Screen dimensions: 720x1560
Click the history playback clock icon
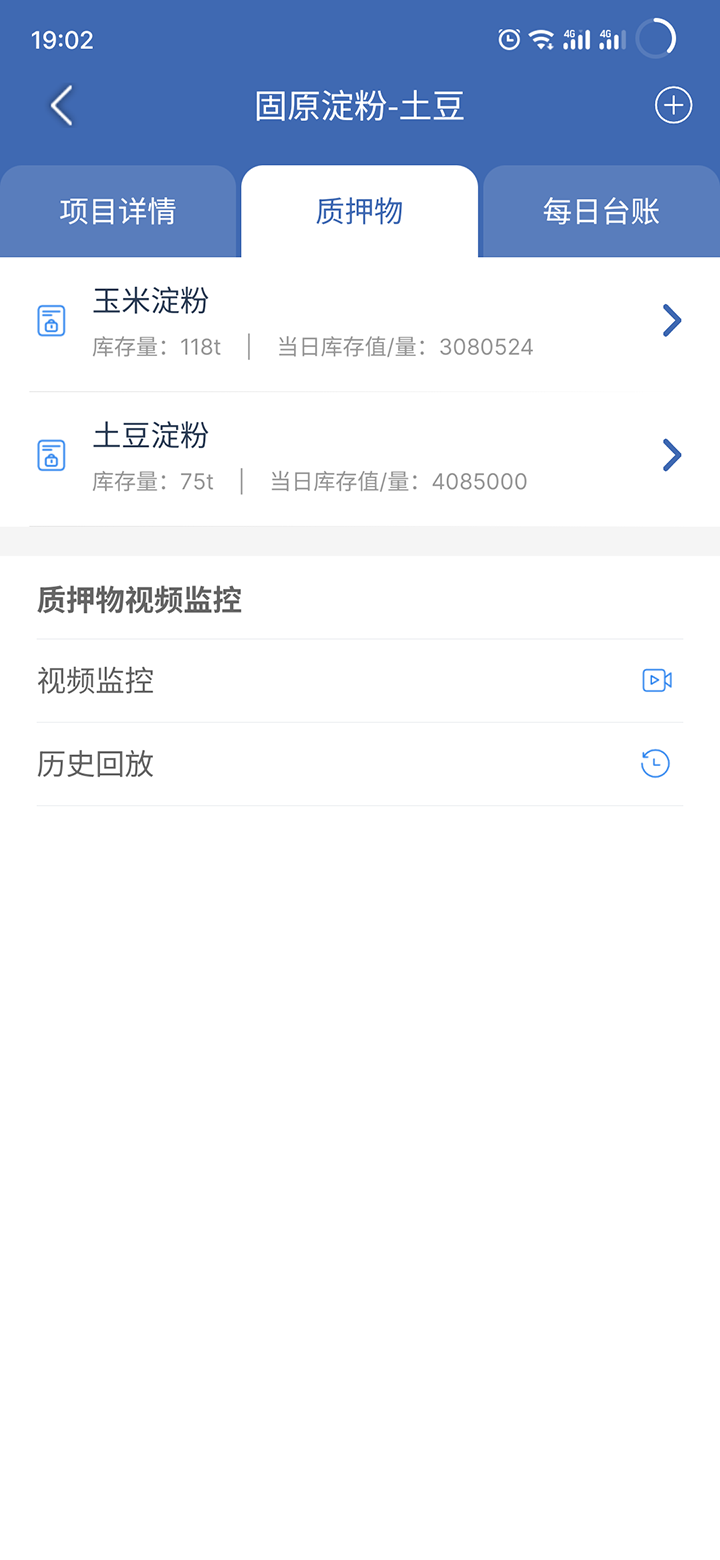pyautogui.click(x=655, y=763)
